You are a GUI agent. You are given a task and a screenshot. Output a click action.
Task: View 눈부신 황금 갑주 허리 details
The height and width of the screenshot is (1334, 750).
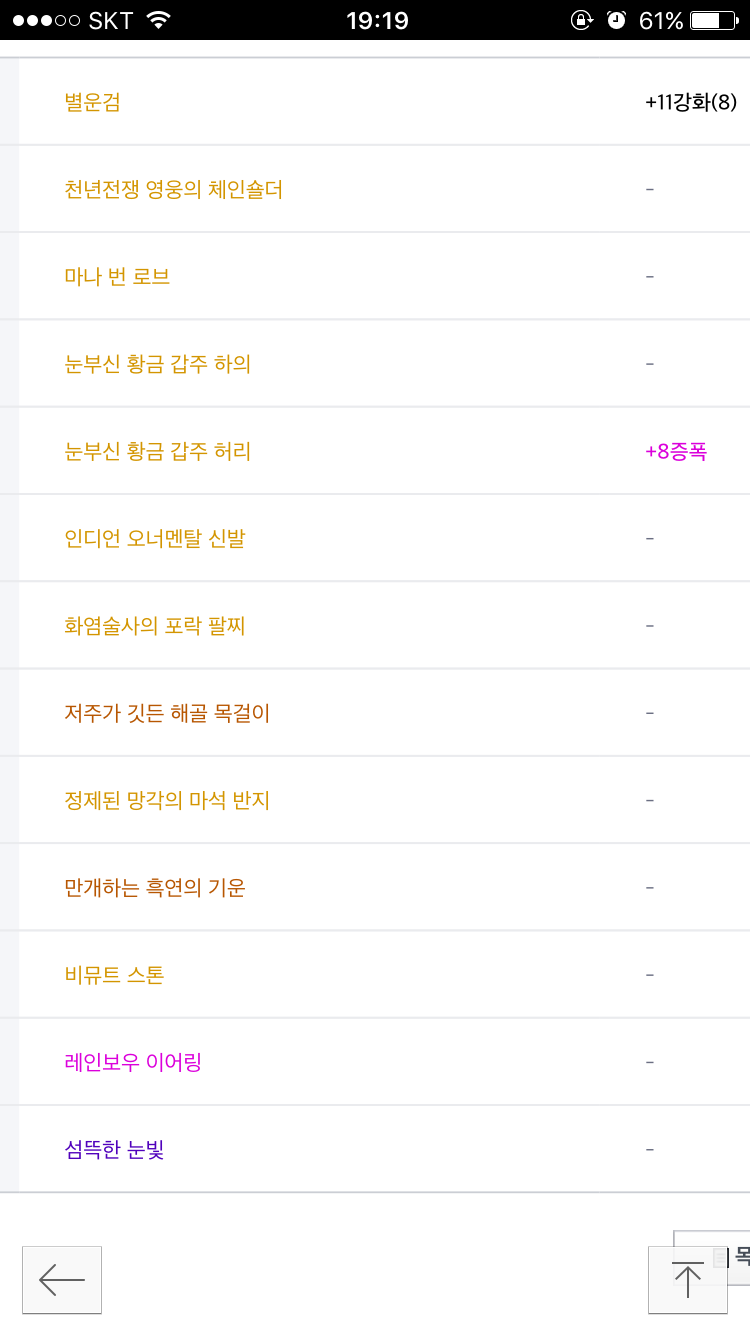pos(157,451)
